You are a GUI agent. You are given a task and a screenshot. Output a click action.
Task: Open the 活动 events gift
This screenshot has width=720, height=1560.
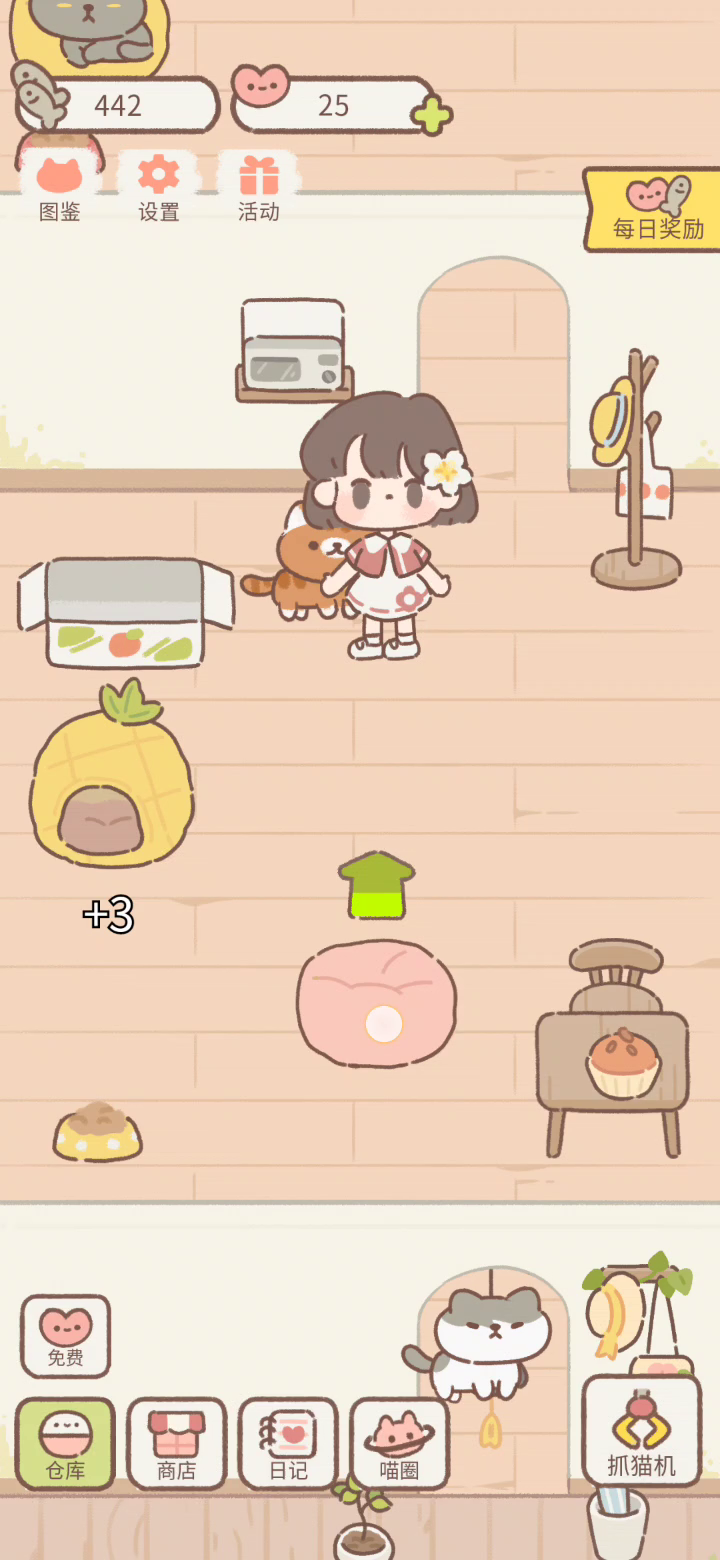pyautogui.click(x=258, y=188)
